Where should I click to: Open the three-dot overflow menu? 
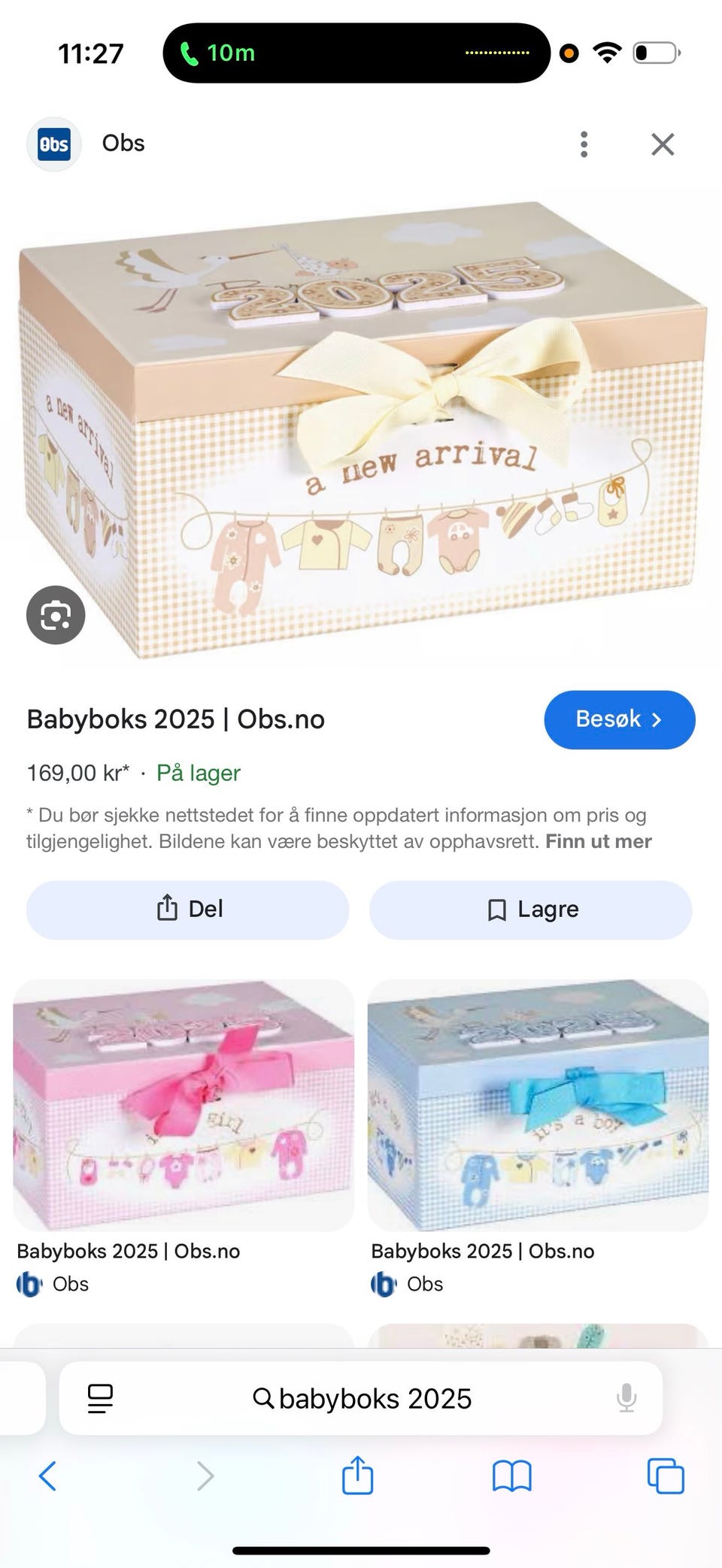coord(584,144)
